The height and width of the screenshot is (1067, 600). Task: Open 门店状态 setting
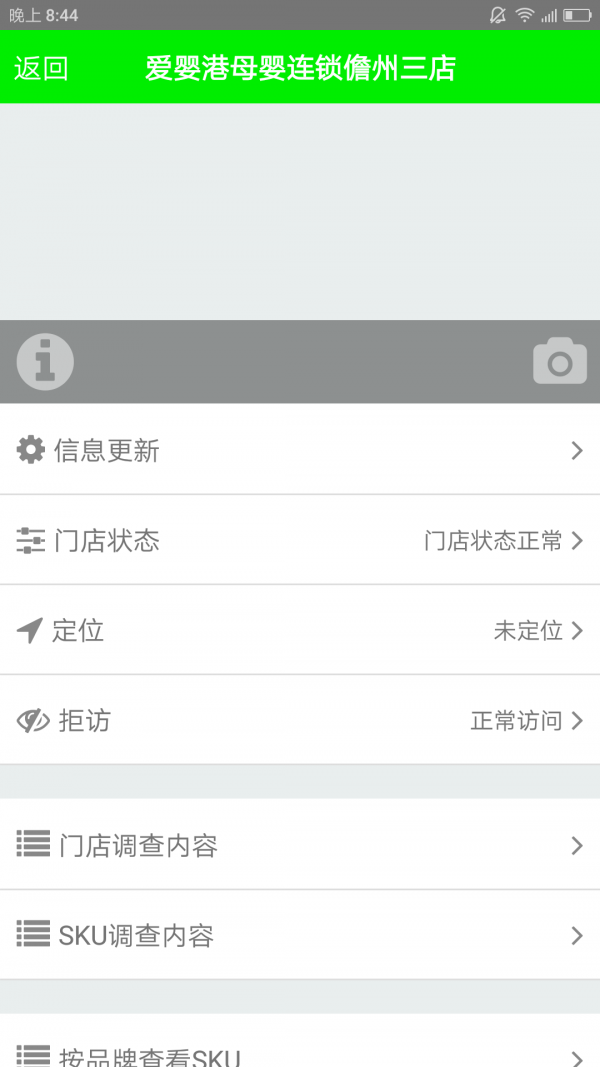point(300,541)
